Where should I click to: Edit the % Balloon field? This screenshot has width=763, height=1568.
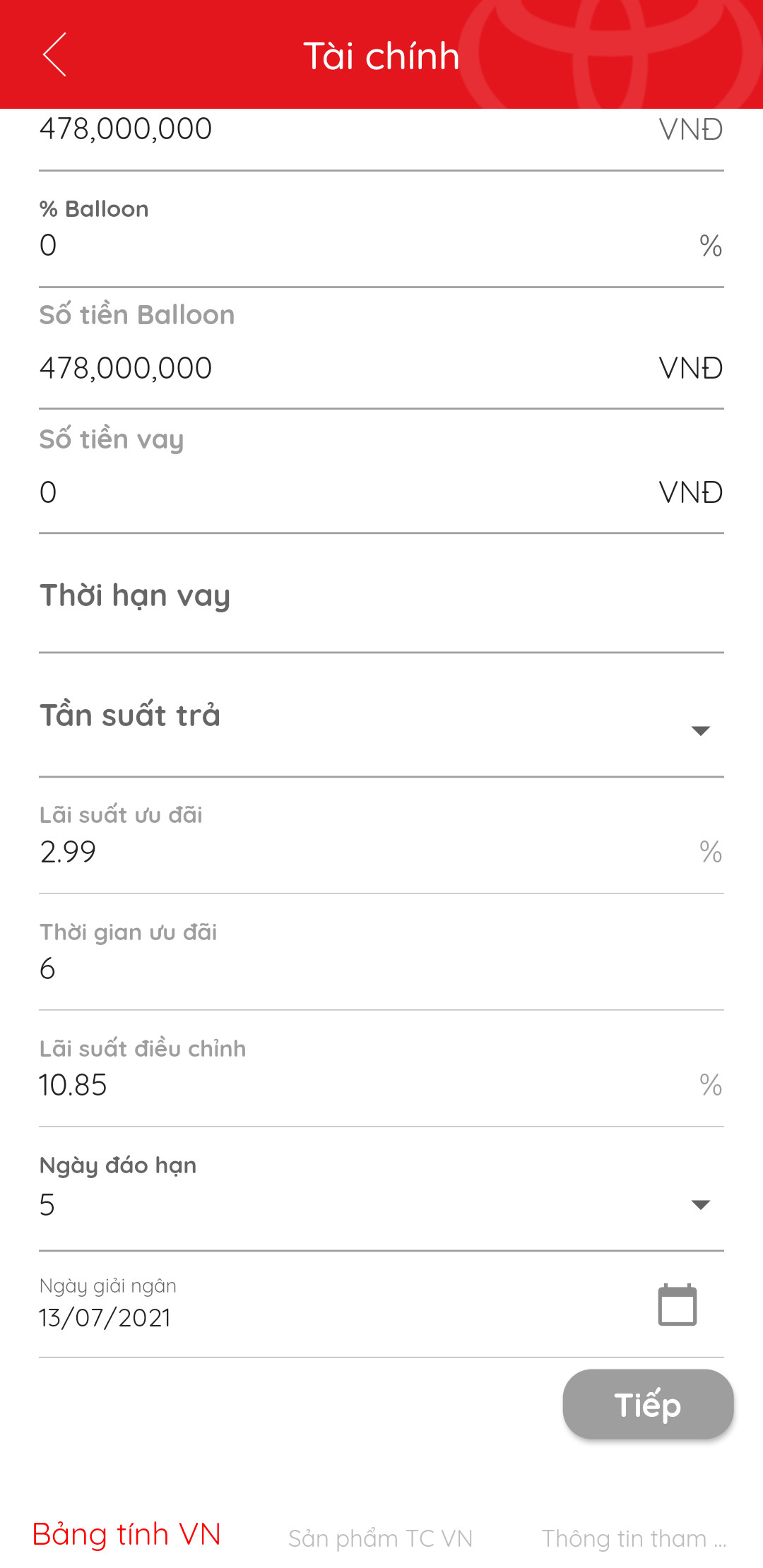pos(353,246)
